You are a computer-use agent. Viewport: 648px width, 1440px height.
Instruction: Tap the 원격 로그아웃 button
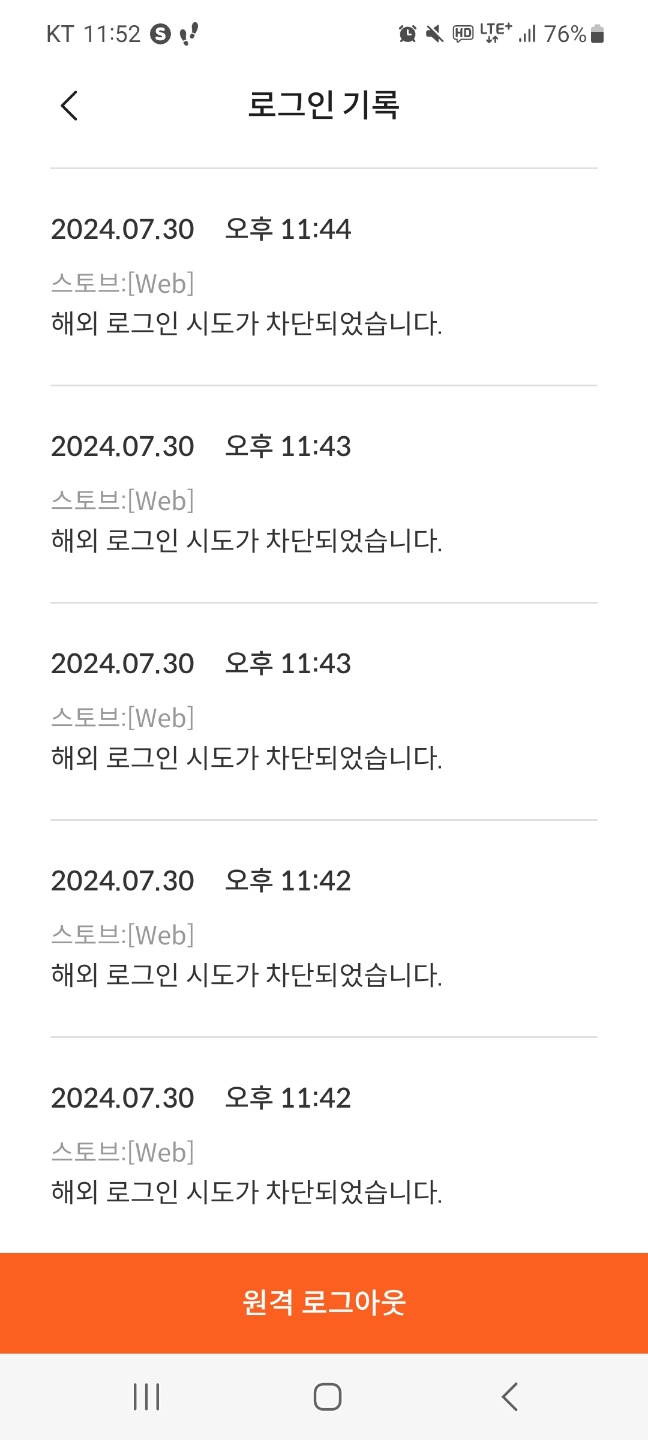point(324,1303)
